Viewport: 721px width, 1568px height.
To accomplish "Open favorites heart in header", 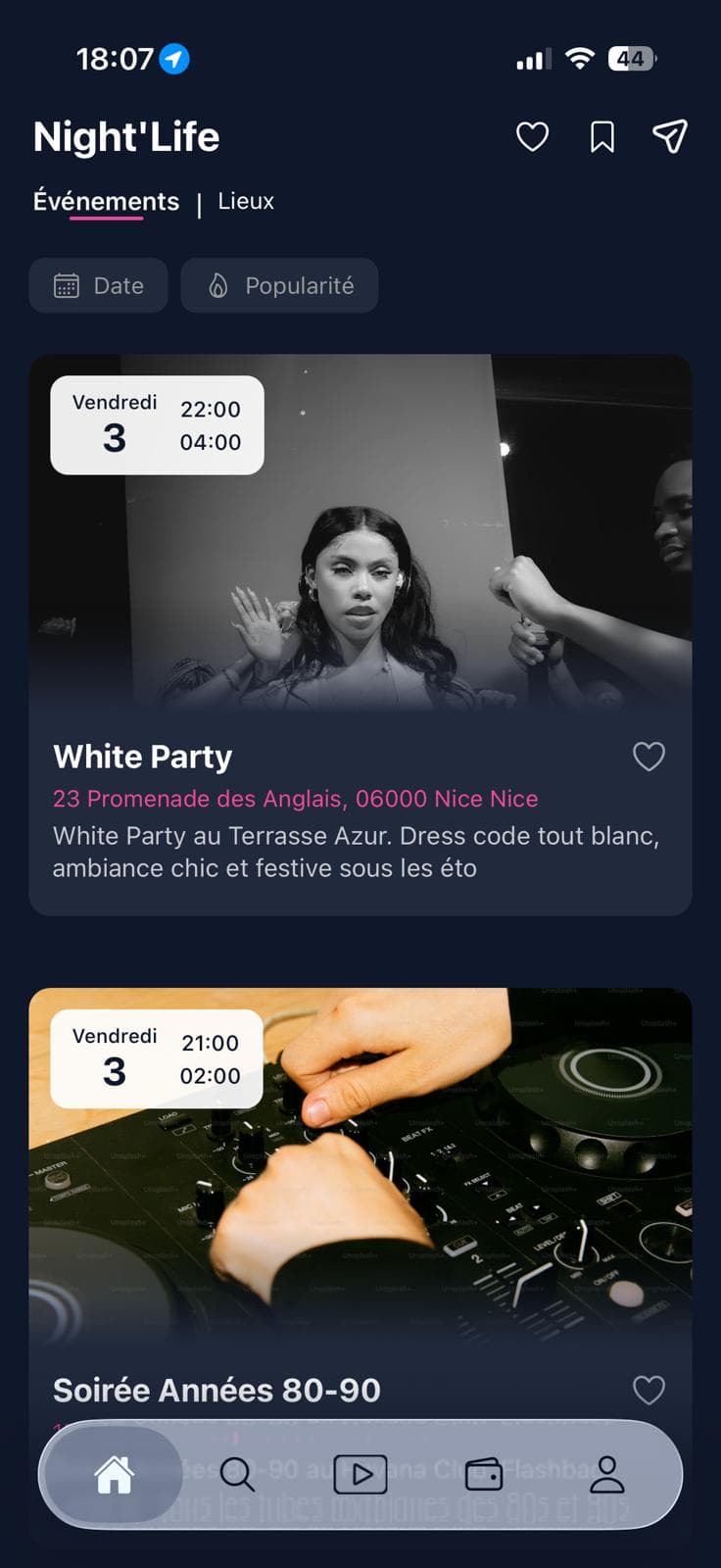I will click(x=532, y=137).
